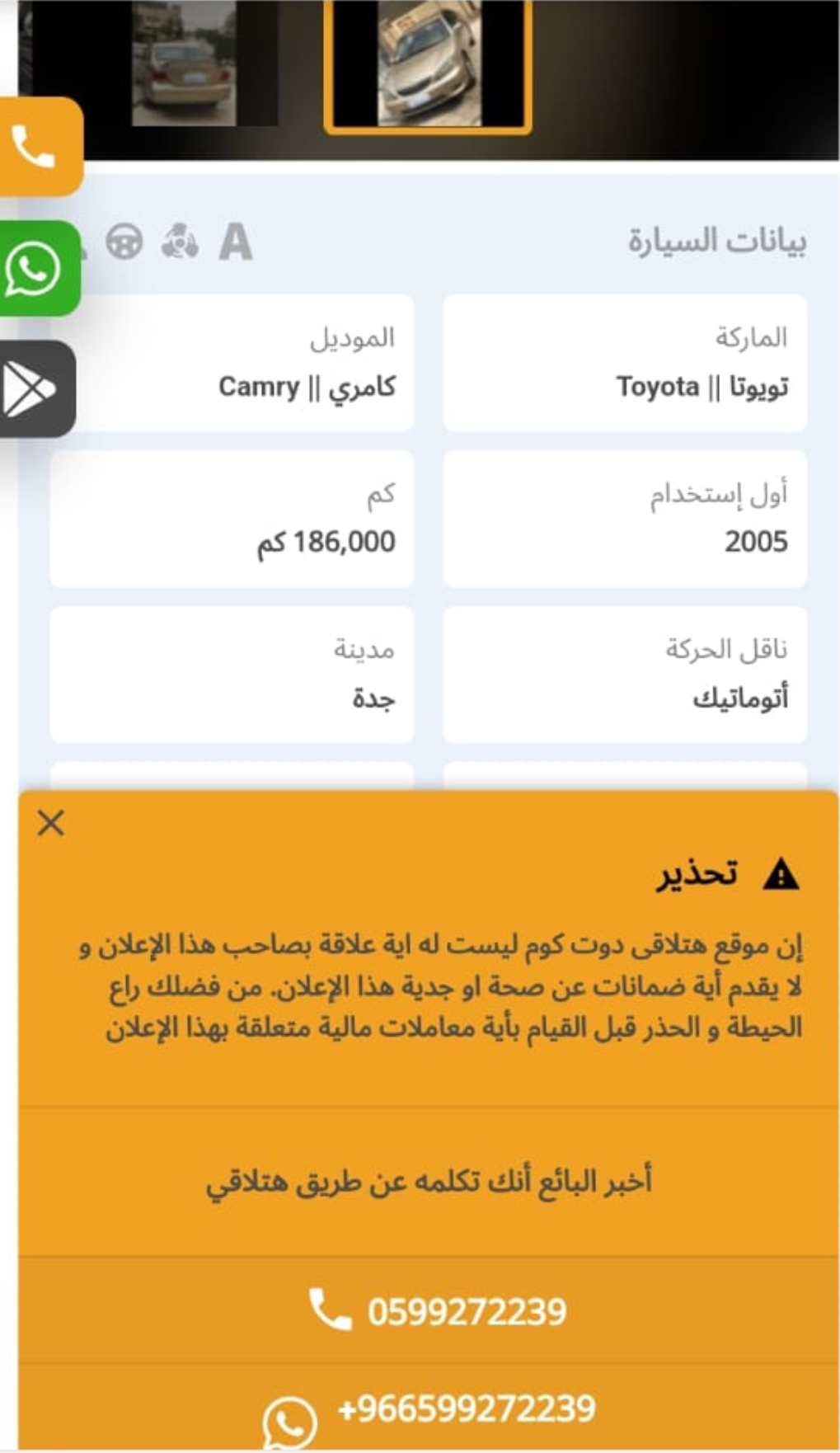Select the rear-view car photo thumbnail
The height and width of the screenshot is (1453, 840).
coord(184,63)
